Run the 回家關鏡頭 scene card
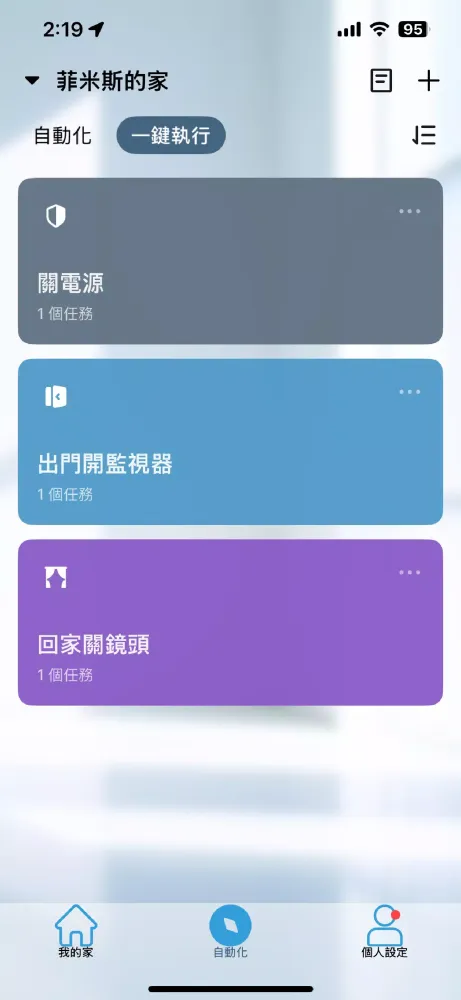 point(230,622)
